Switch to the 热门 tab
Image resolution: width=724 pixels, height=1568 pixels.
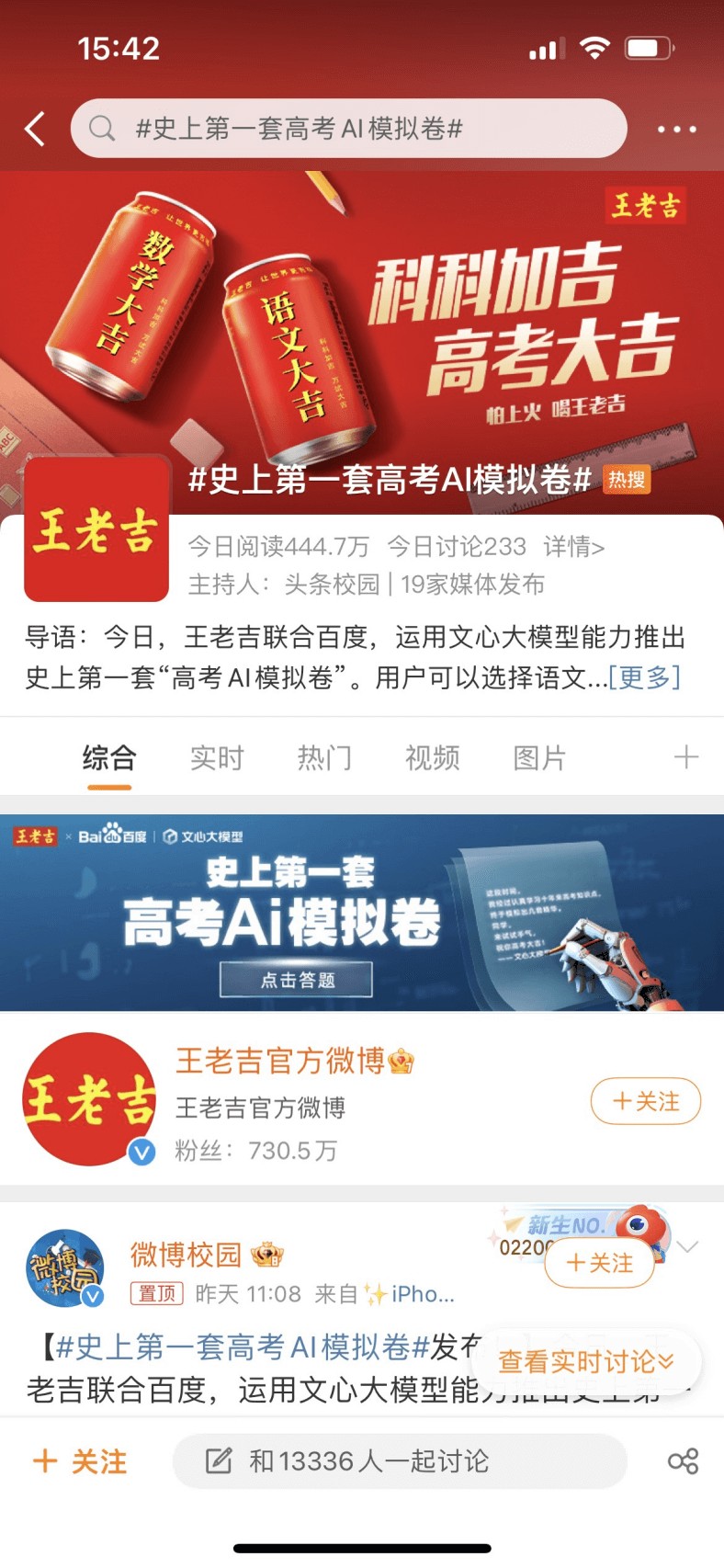coord(324,758)
